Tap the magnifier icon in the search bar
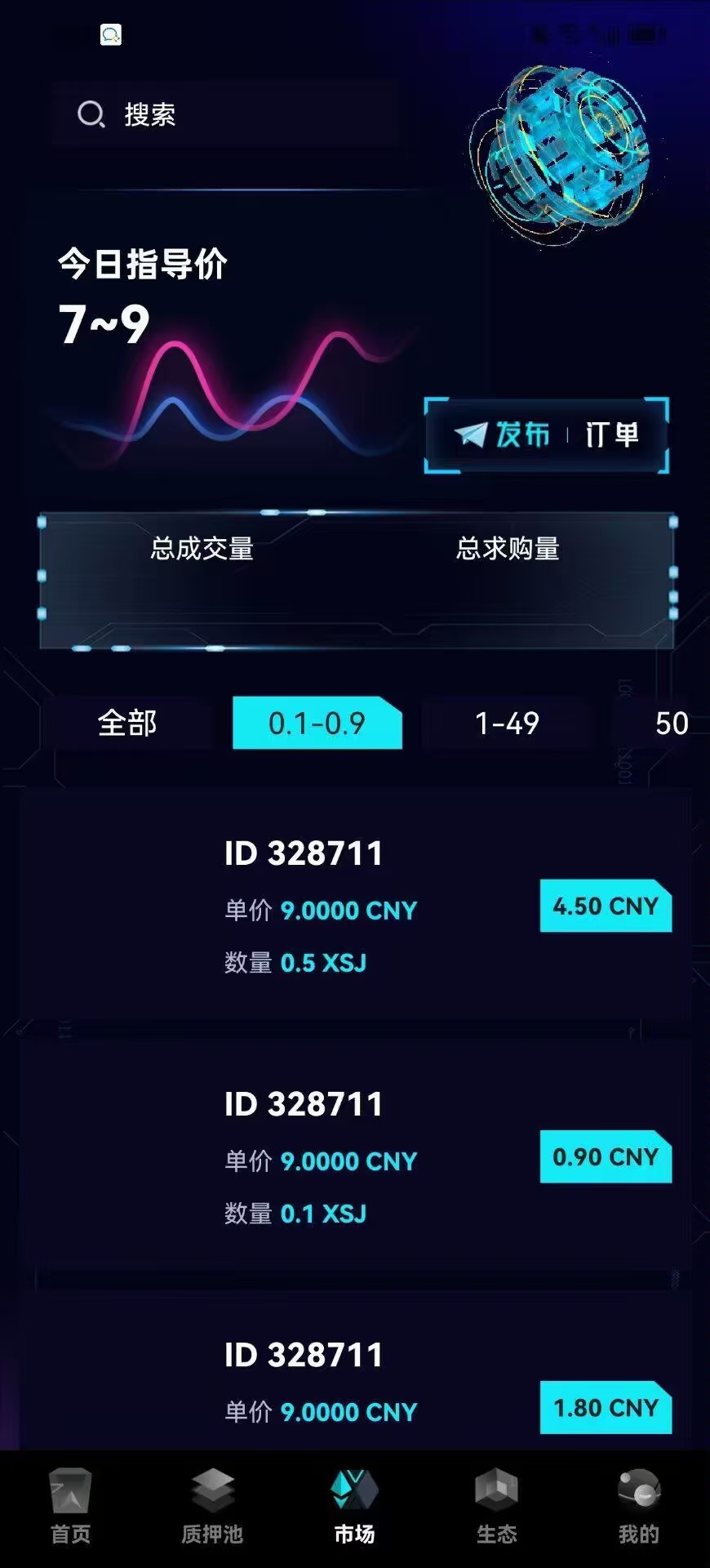Image resolution: width=710 pixels, height=1568 pixels. tap(91, 114)
